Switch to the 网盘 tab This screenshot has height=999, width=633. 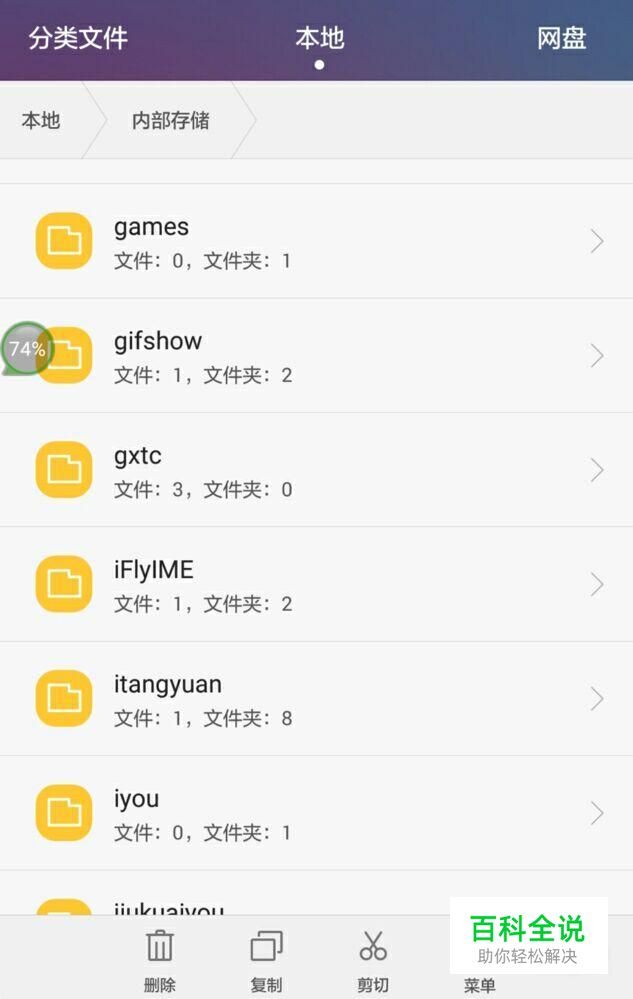pyautogui.click(x=561, y=39)
